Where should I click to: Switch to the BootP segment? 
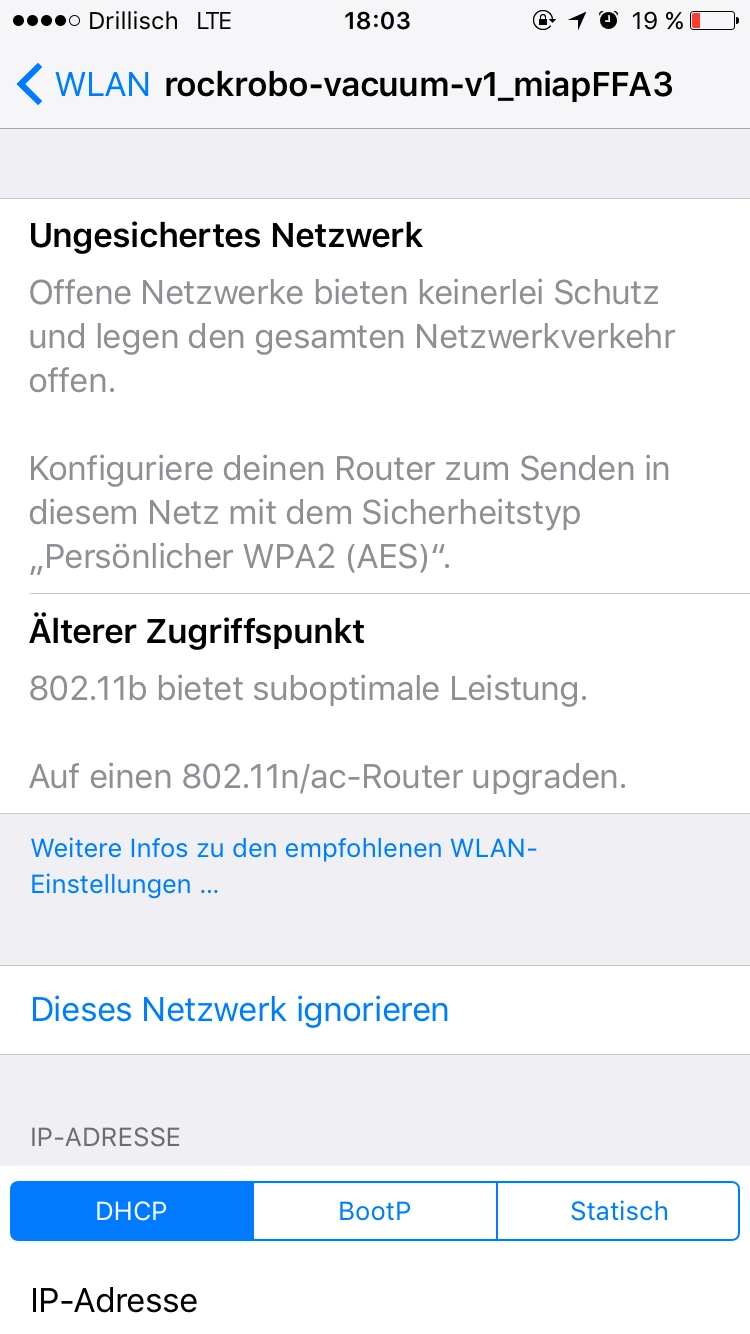click(375, 1211)
